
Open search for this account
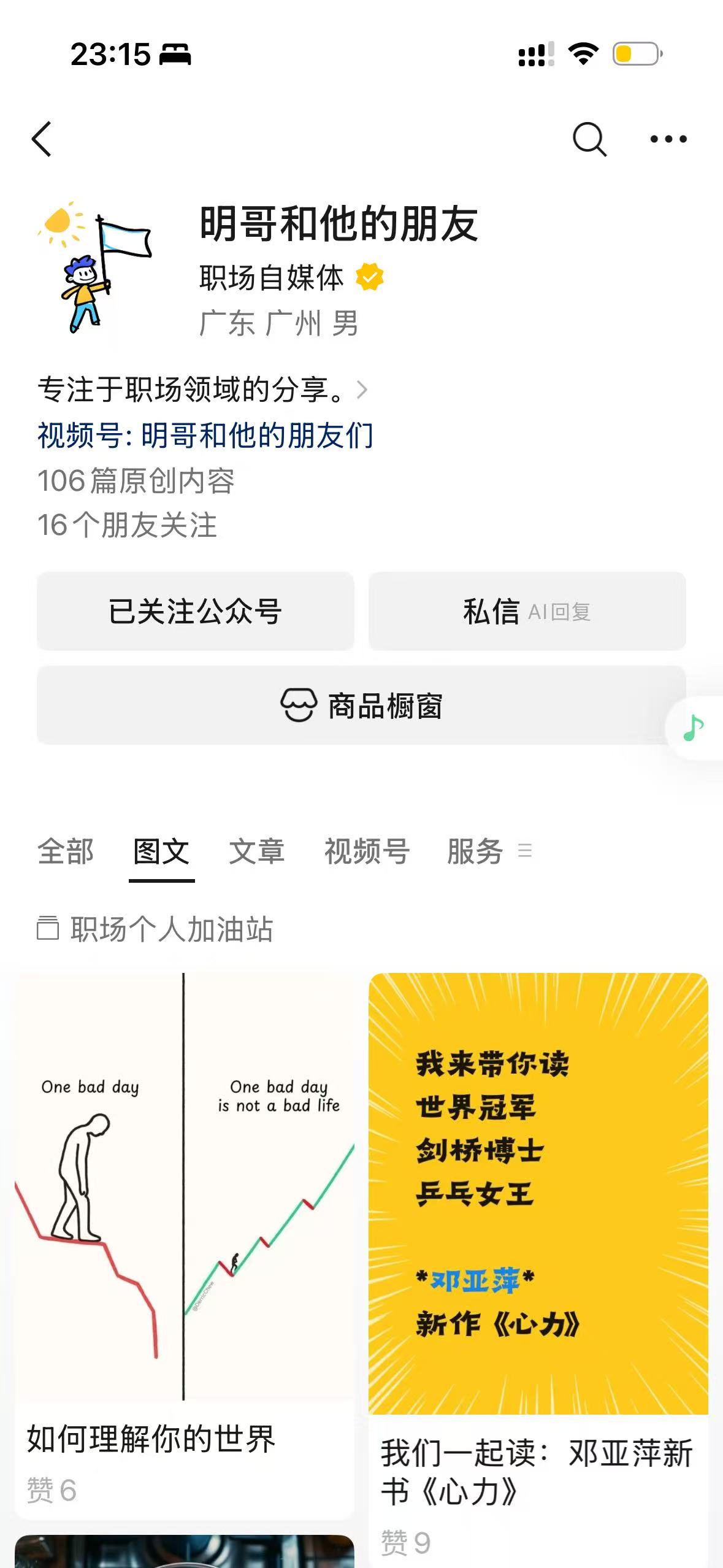589,139
